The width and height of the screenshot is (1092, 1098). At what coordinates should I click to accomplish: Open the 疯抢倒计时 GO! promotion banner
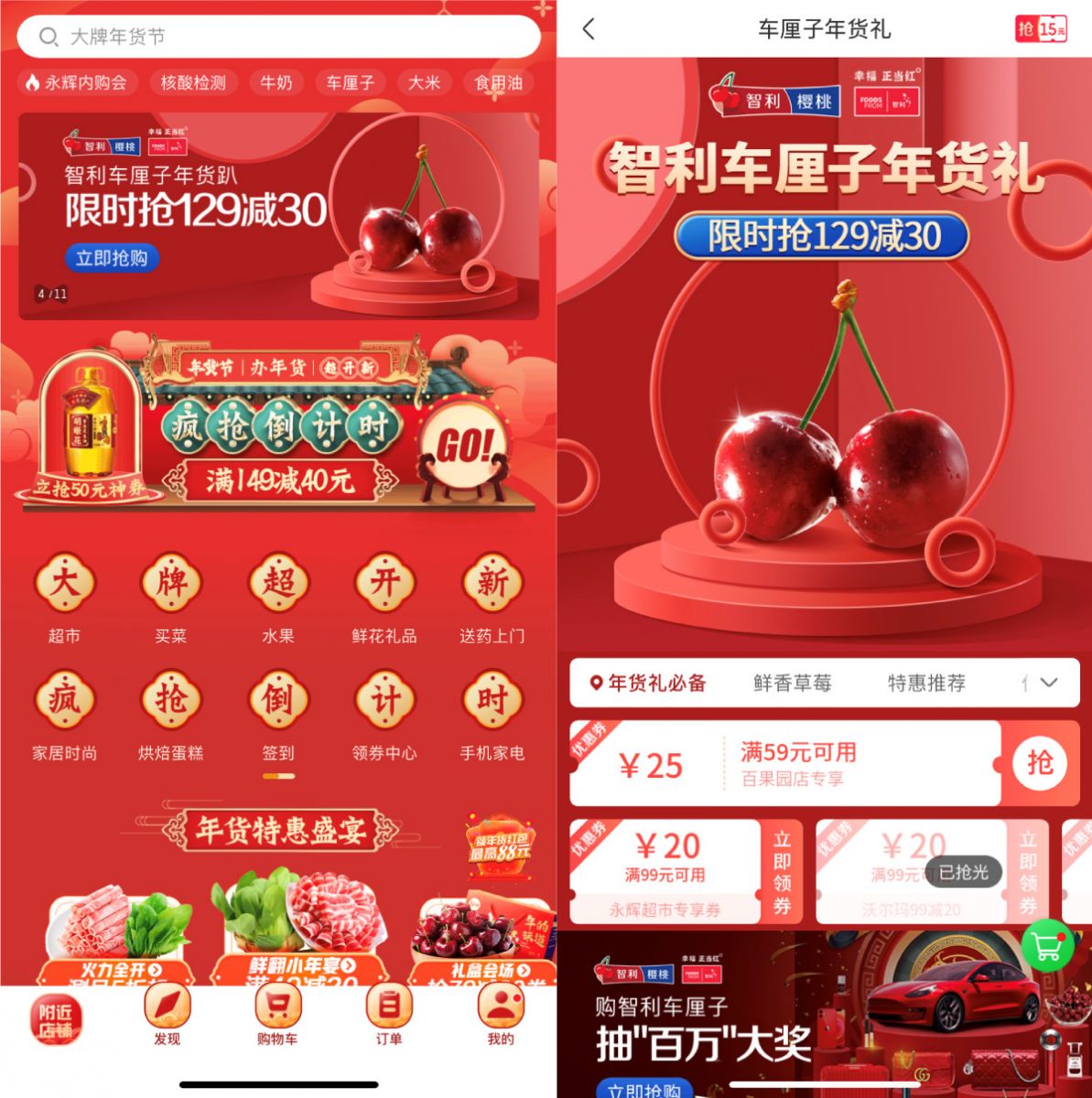[464, 447]
